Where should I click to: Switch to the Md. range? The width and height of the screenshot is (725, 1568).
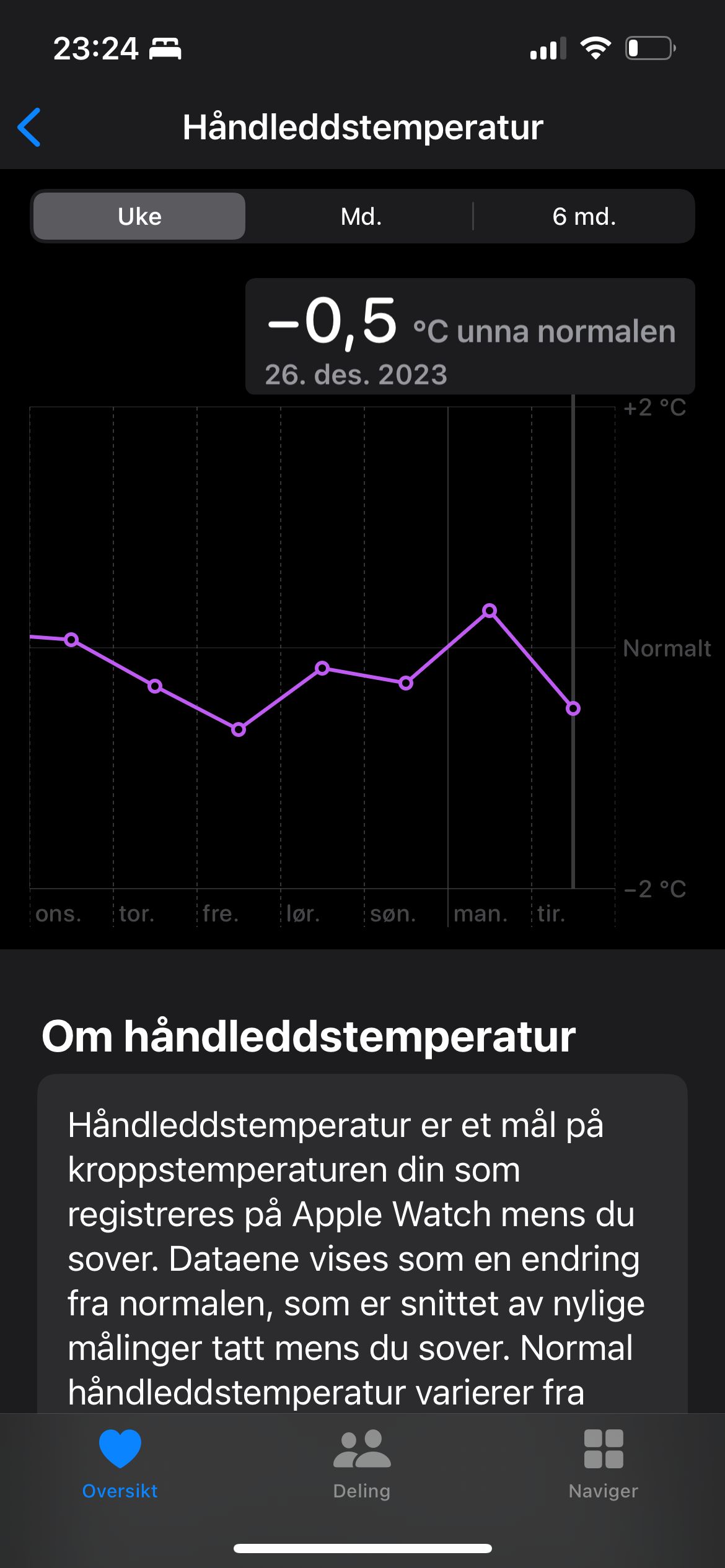click(x=361, y=216)
